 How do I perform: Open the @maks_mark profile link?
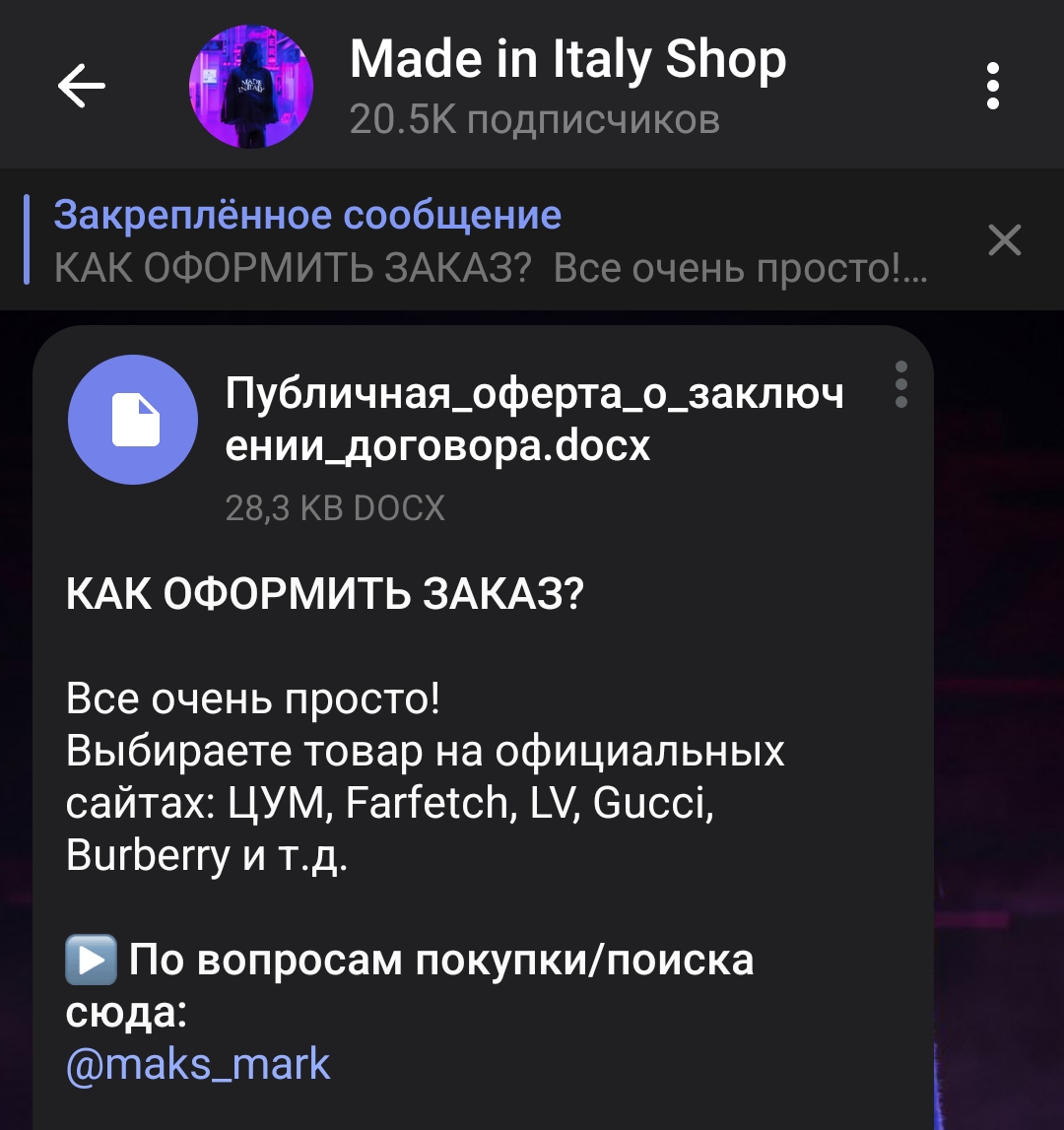point(198,1064)
